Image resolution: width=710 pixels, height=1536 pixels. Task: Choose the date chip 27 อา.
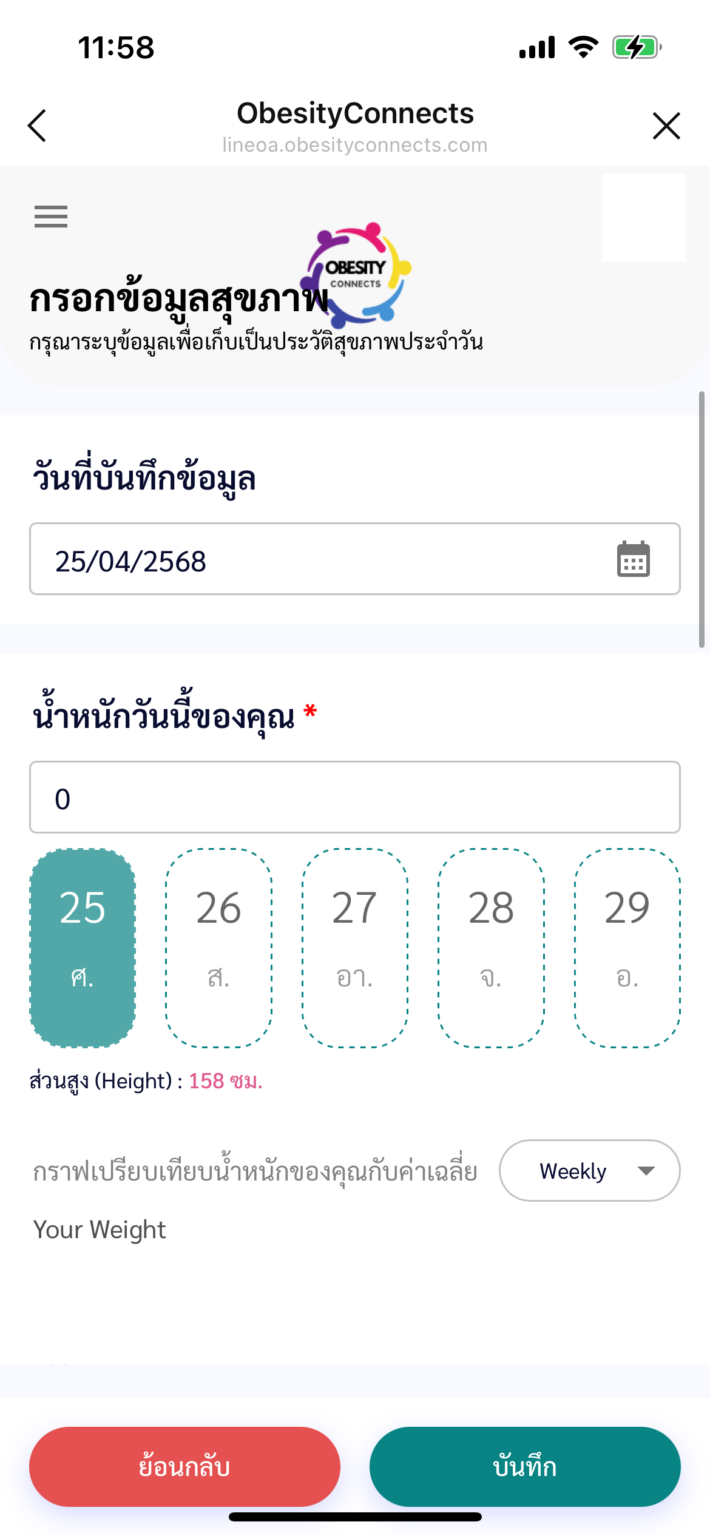coord(355,947)
